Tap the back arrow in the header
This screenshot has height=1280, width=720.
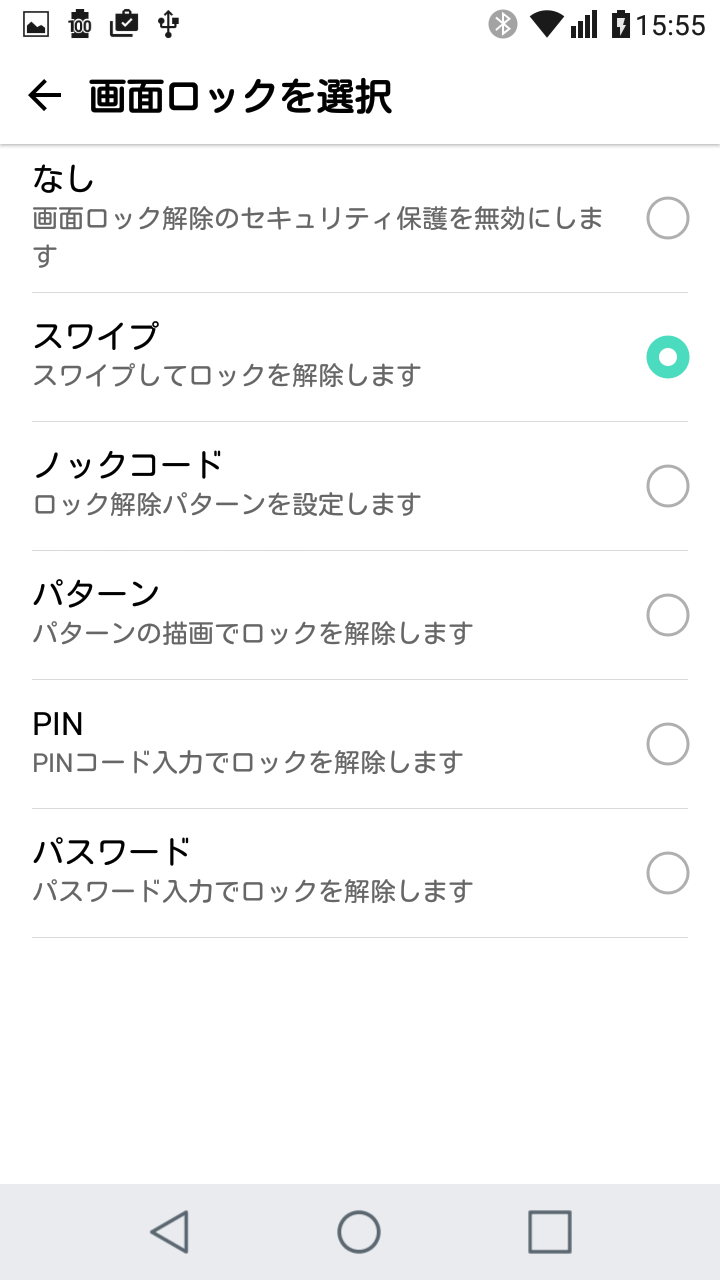(x=45, y=96)
